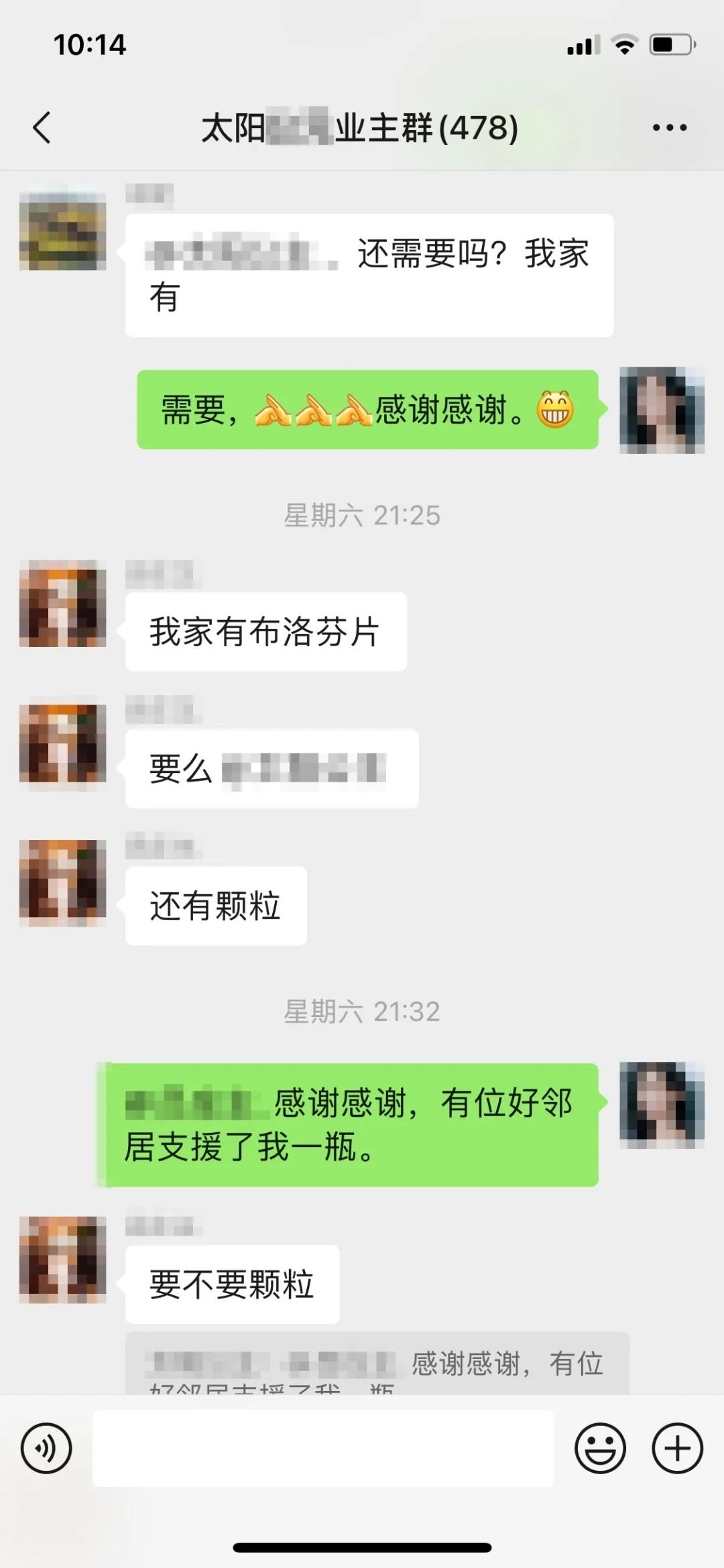This screenshot has width=724, height=1568.
Task: Open the emoji sticker panel
Action: pyautogui.click(x=600, y=1448)
